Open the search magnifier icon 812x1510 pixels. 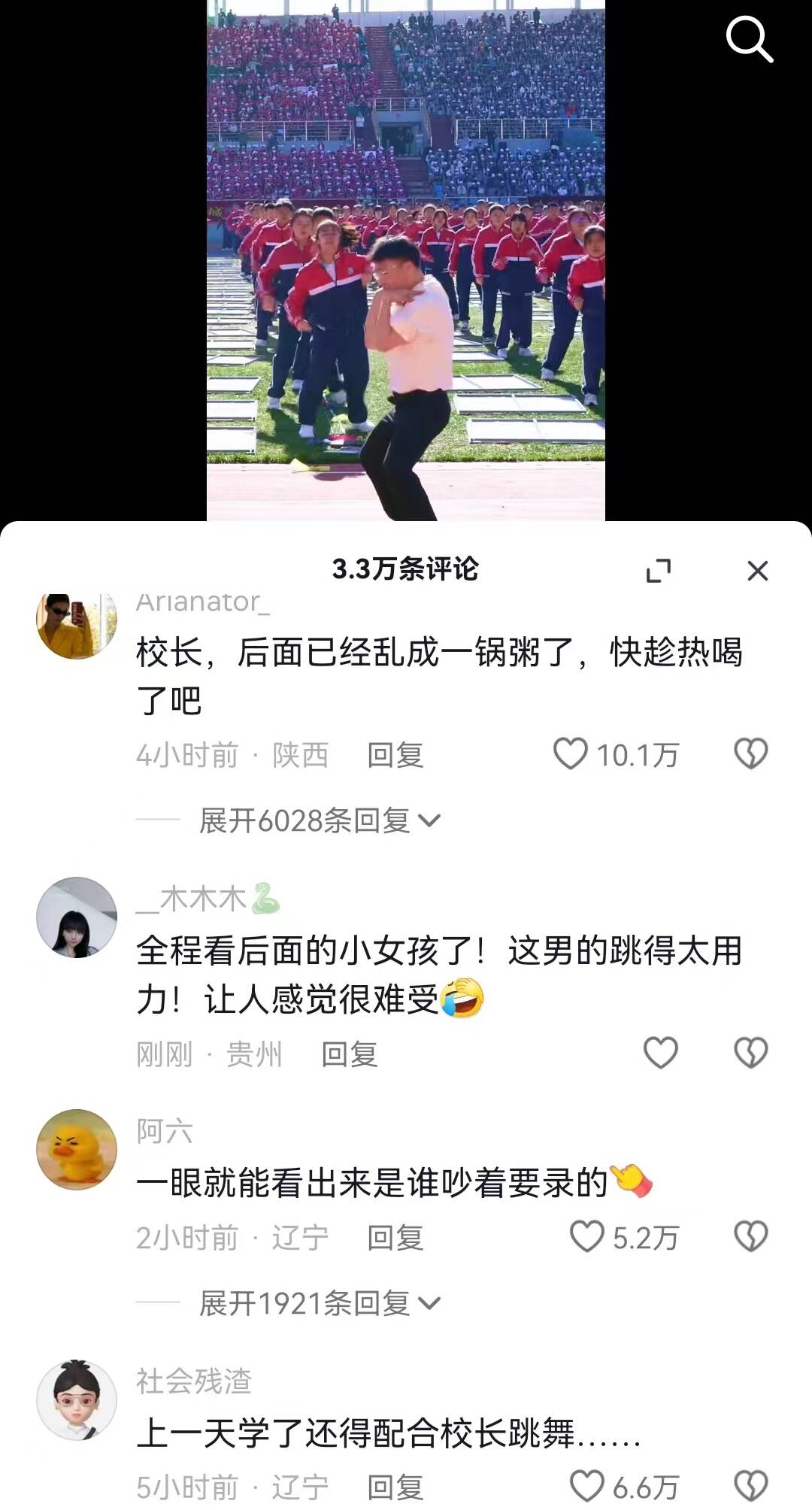(750, 38)
